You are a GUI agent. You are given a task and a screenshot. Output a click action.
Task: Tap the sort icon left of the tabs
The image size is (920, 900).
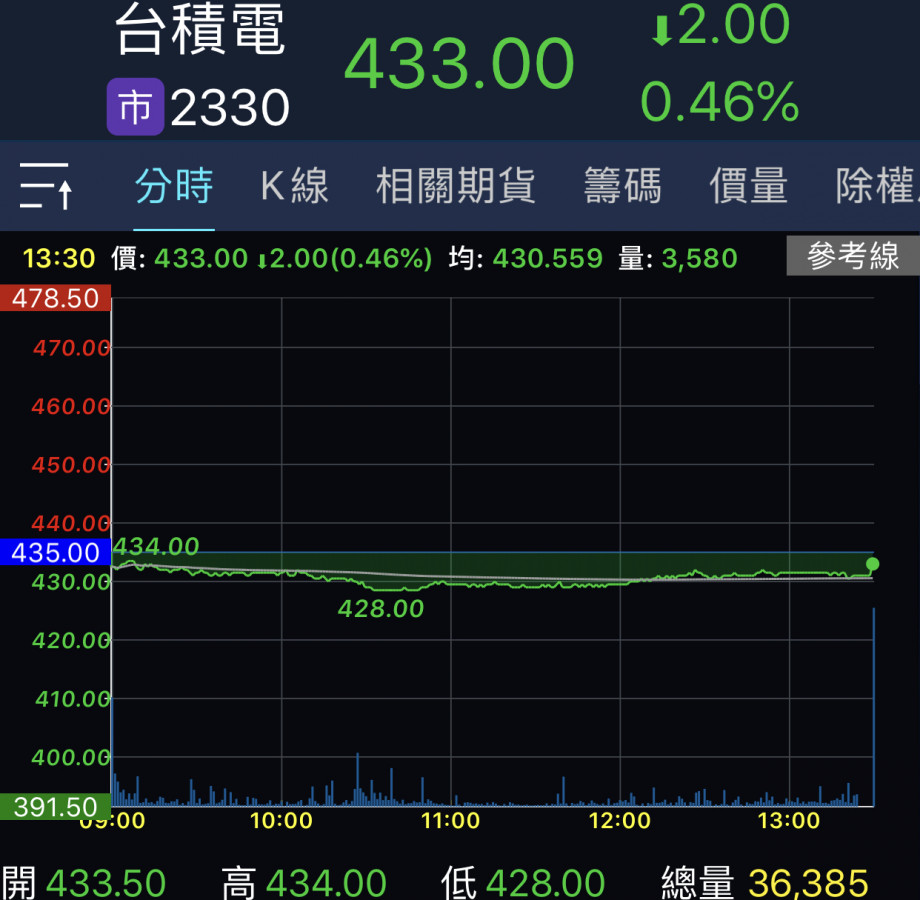pos(46,186)
